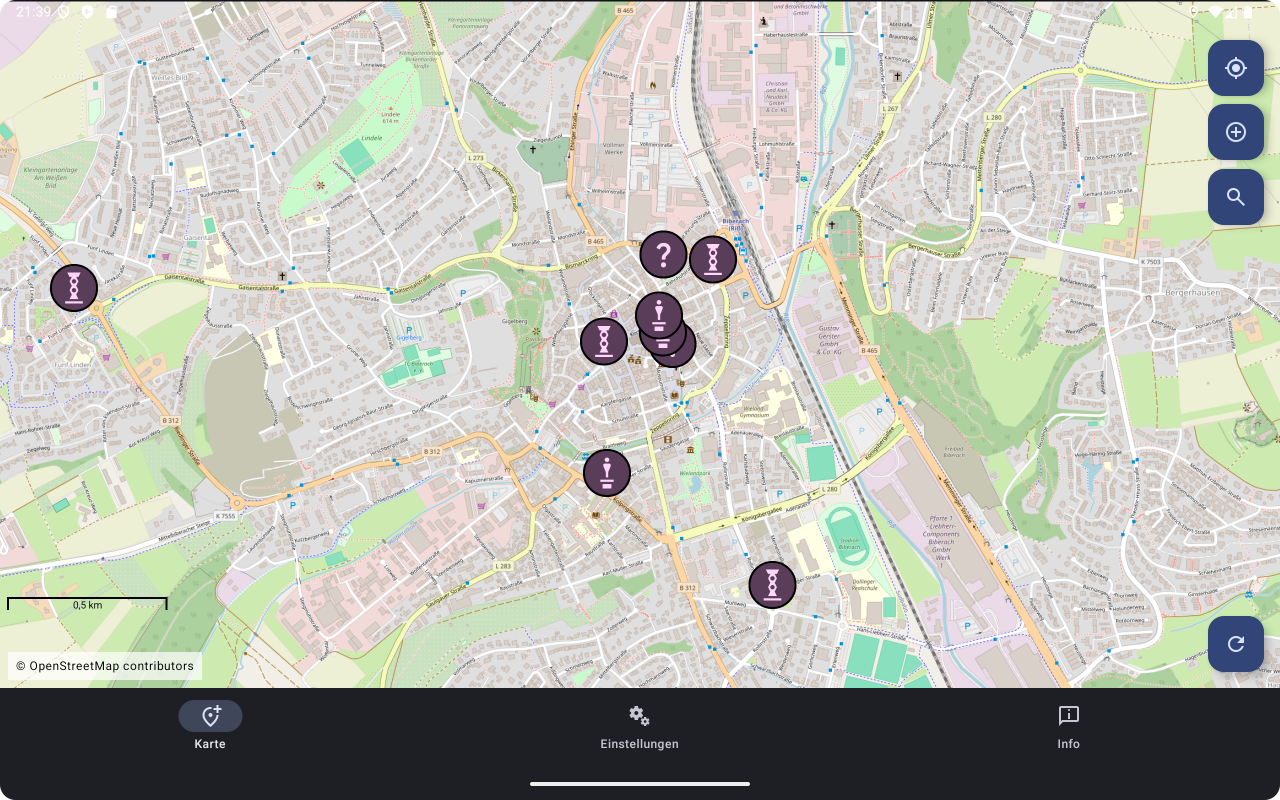Open the question mark map marker
Image resolution: width=1280 pixels, height=800 pixels.
coord(663,254)
